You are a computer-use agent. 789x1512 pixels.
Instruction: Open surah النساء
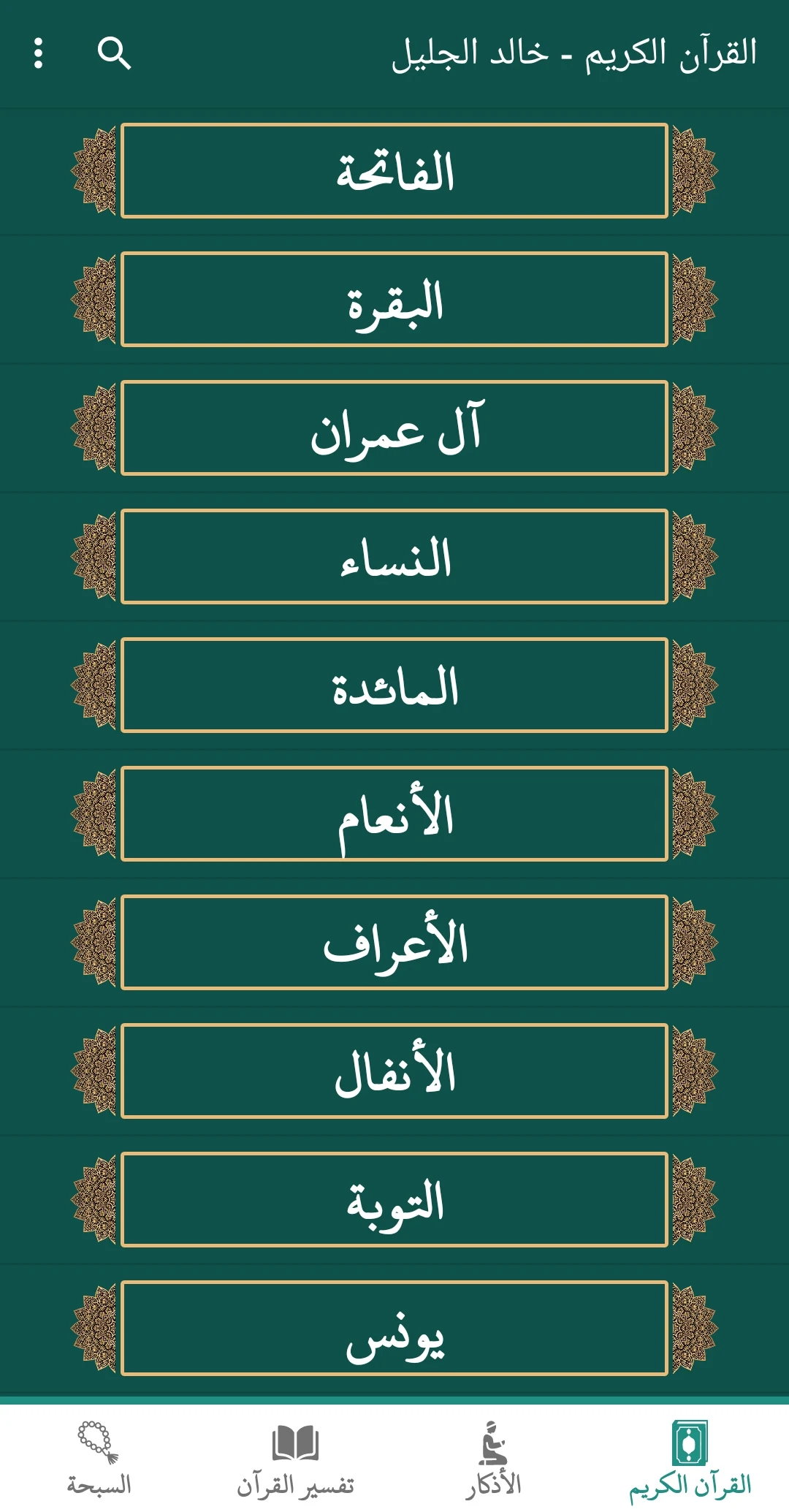tap(394, 557)
